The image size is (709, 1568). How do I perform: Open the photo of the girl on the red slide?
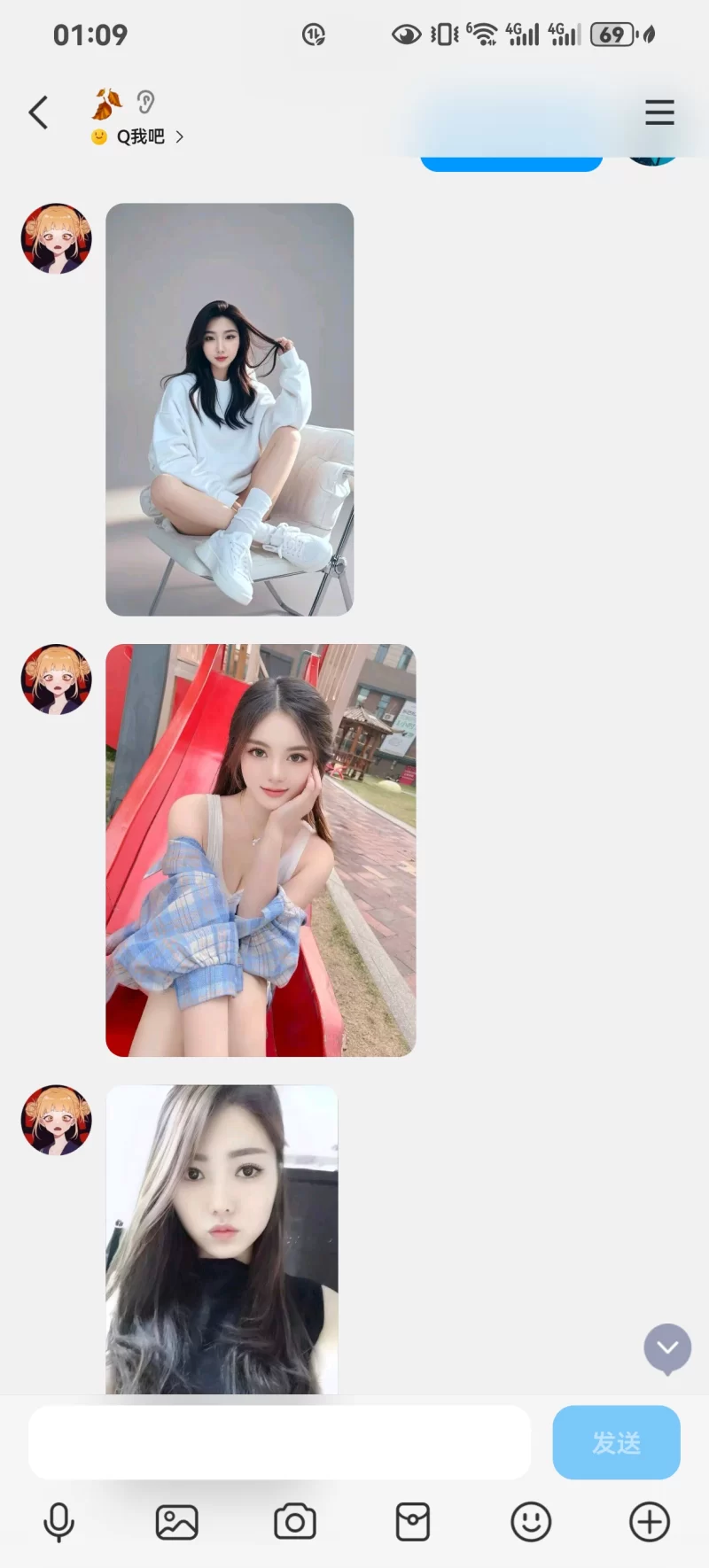(x=261, y=850)
